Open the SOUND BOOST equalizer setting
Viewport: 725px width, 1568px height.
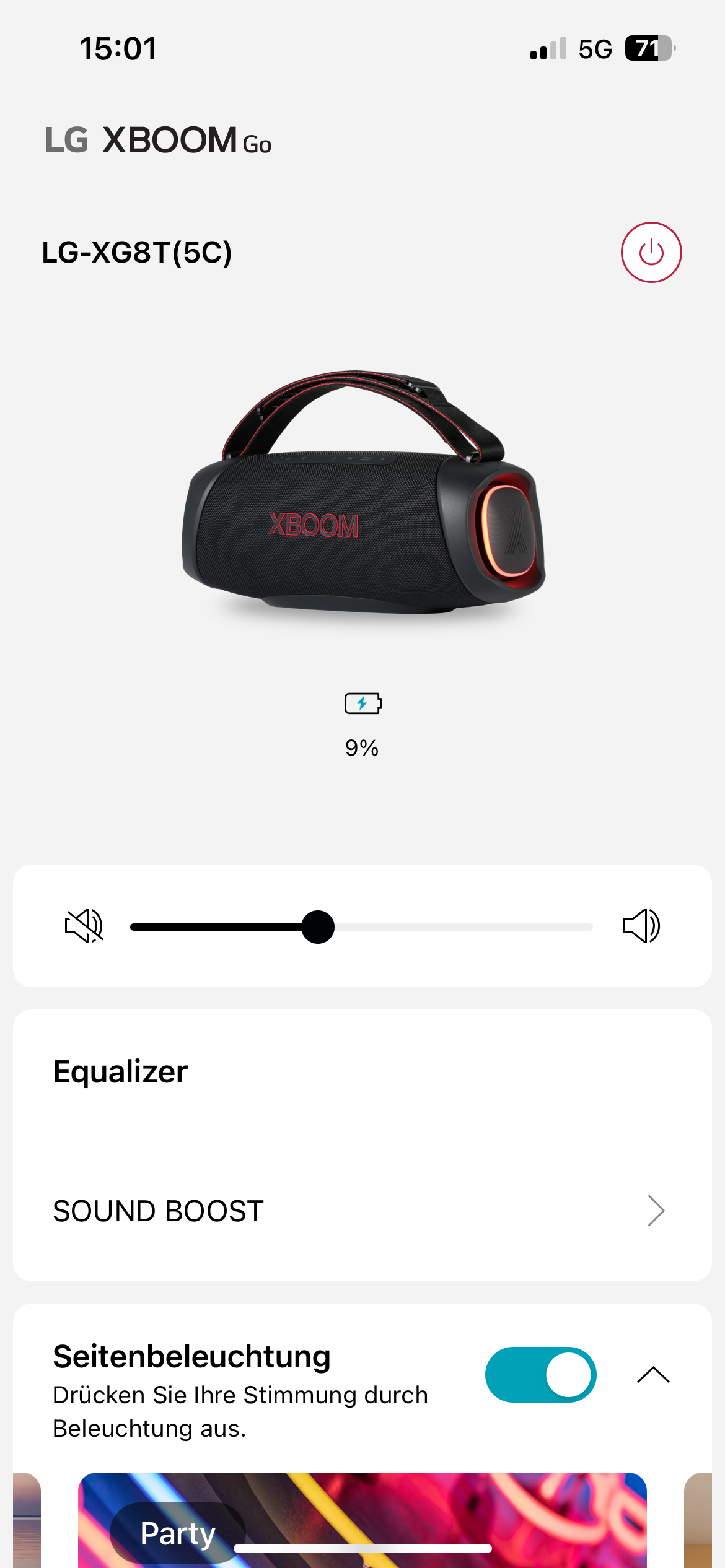pos(362,1211)
